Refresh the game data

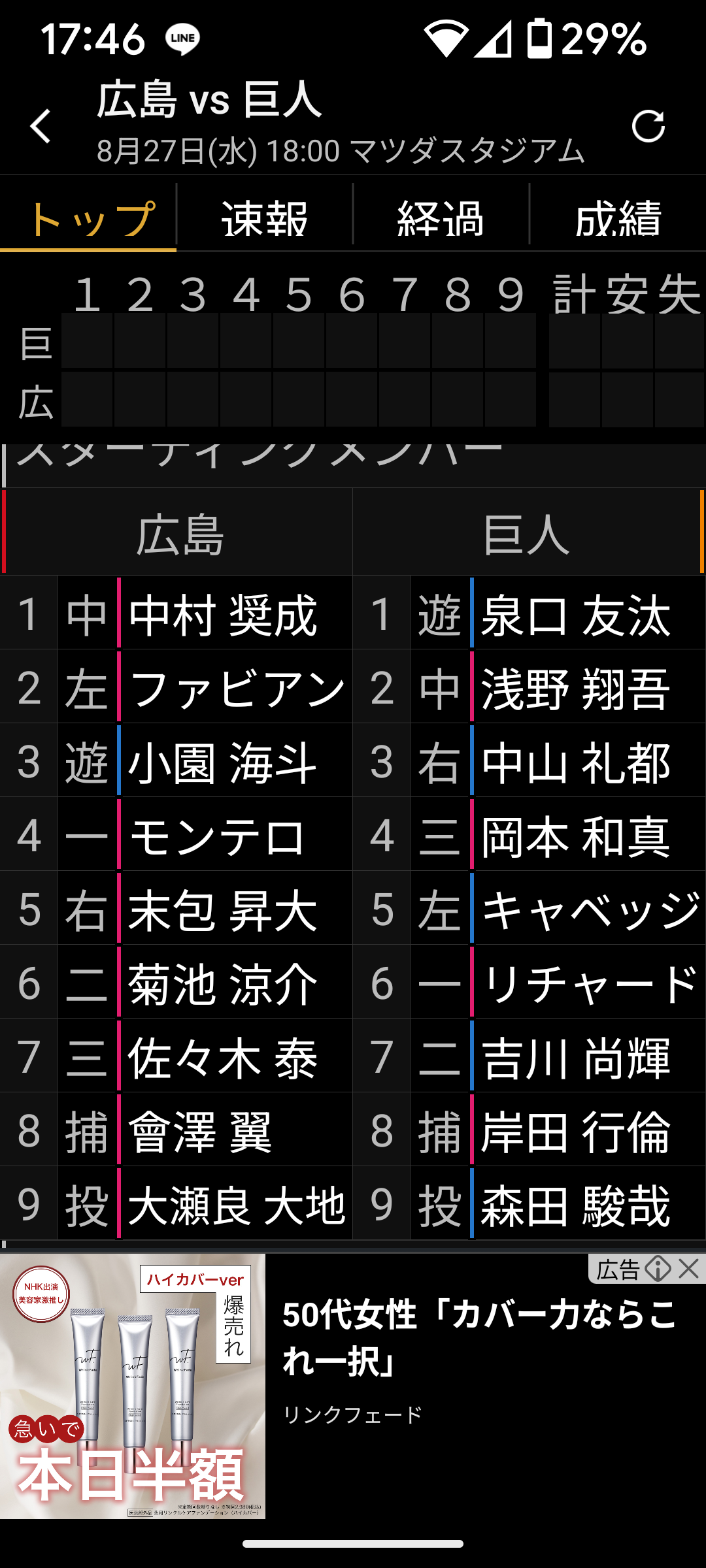[648, 125]
